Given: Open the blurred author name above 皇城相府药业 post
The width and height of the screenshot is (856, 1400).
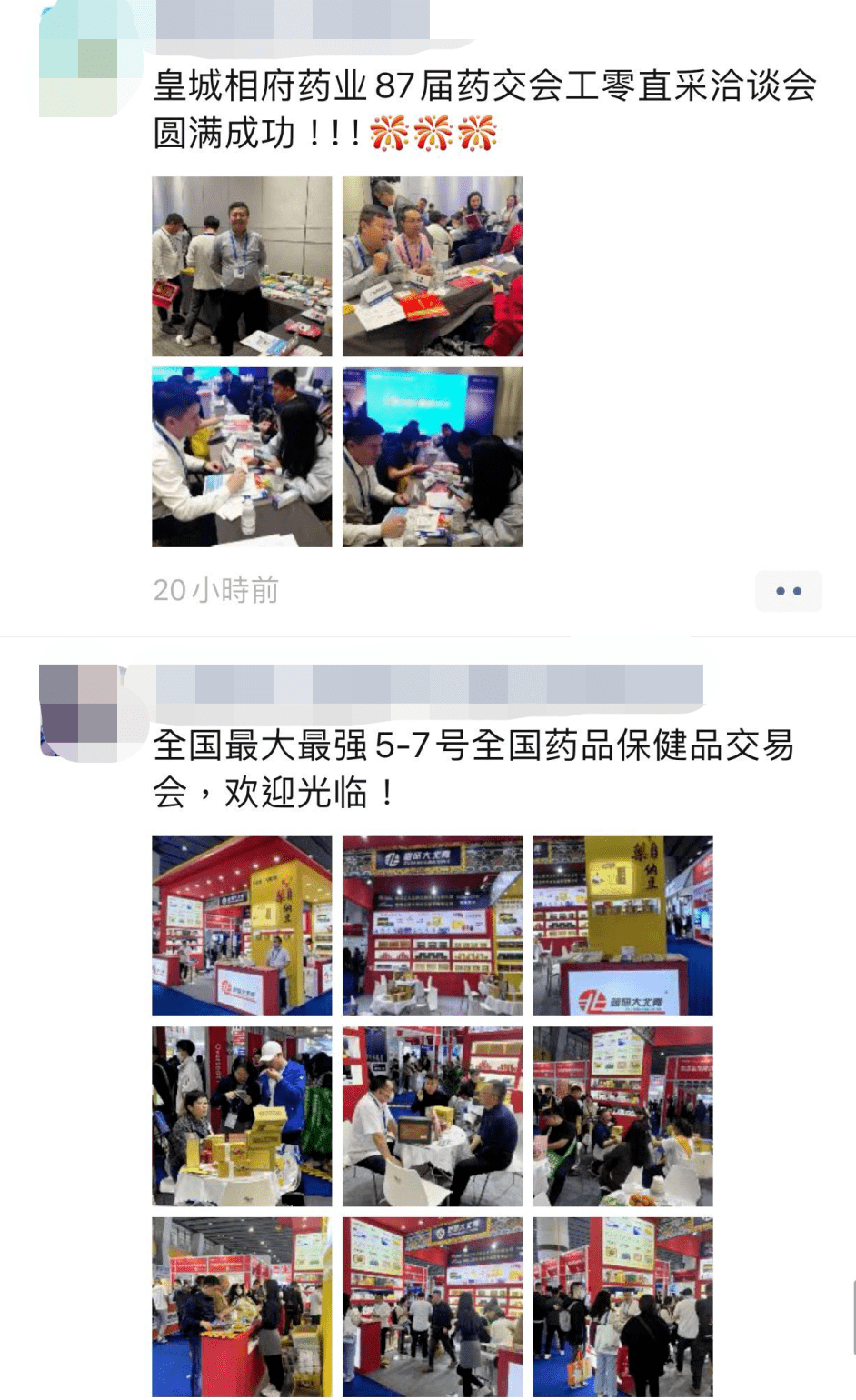Looking at the screenshot, I should (292, 21).
